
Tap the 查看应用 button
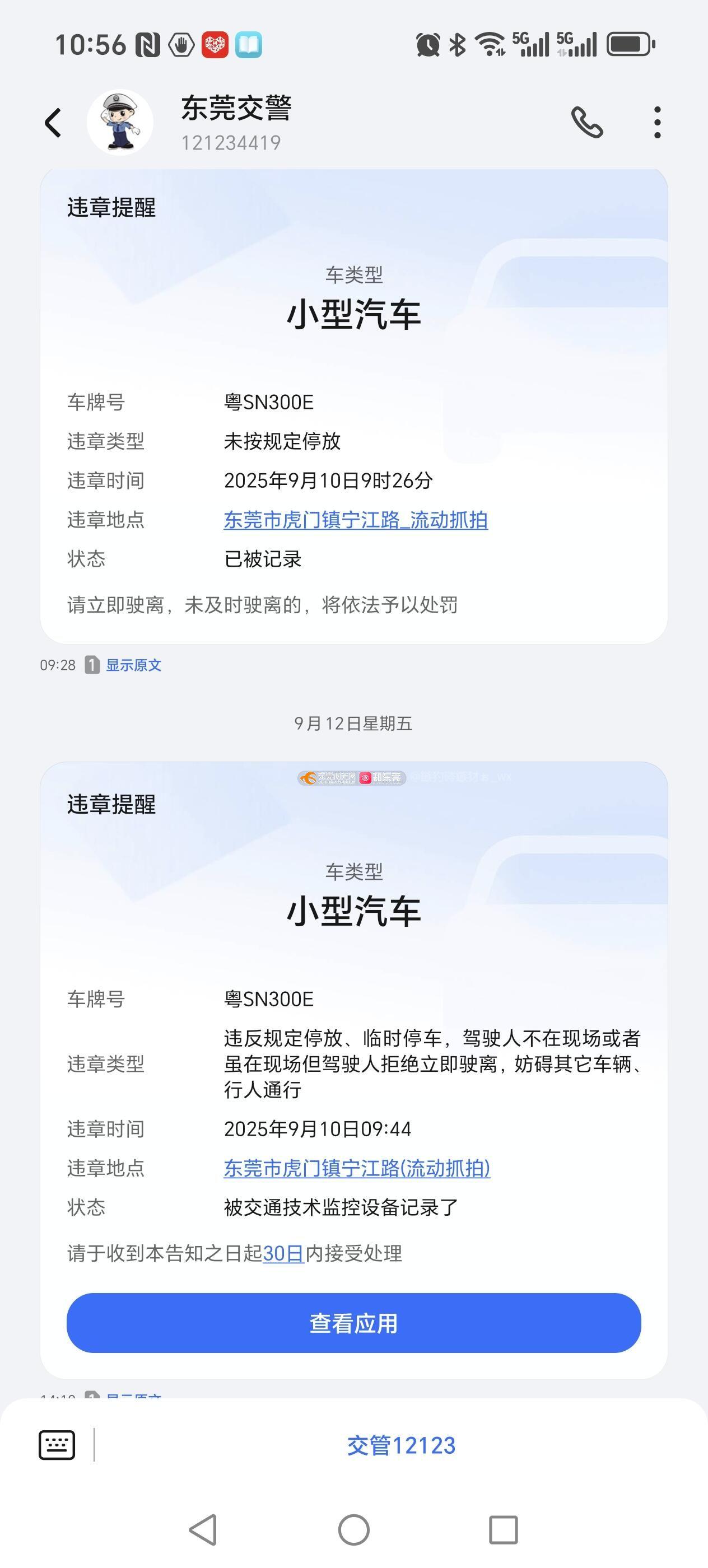click(353, 1323)
